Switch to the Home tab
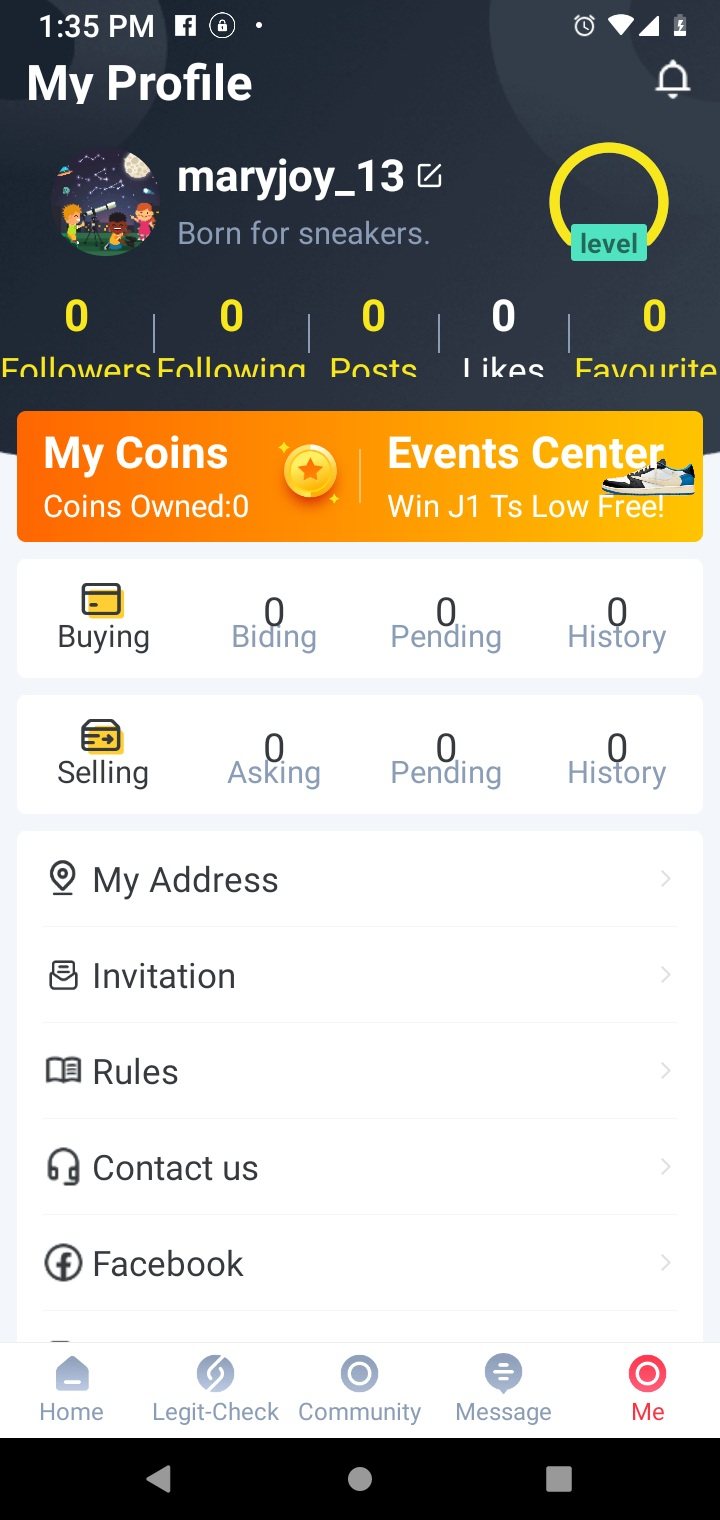This screenshot has height=1520, width=720. click(72, 1390)
